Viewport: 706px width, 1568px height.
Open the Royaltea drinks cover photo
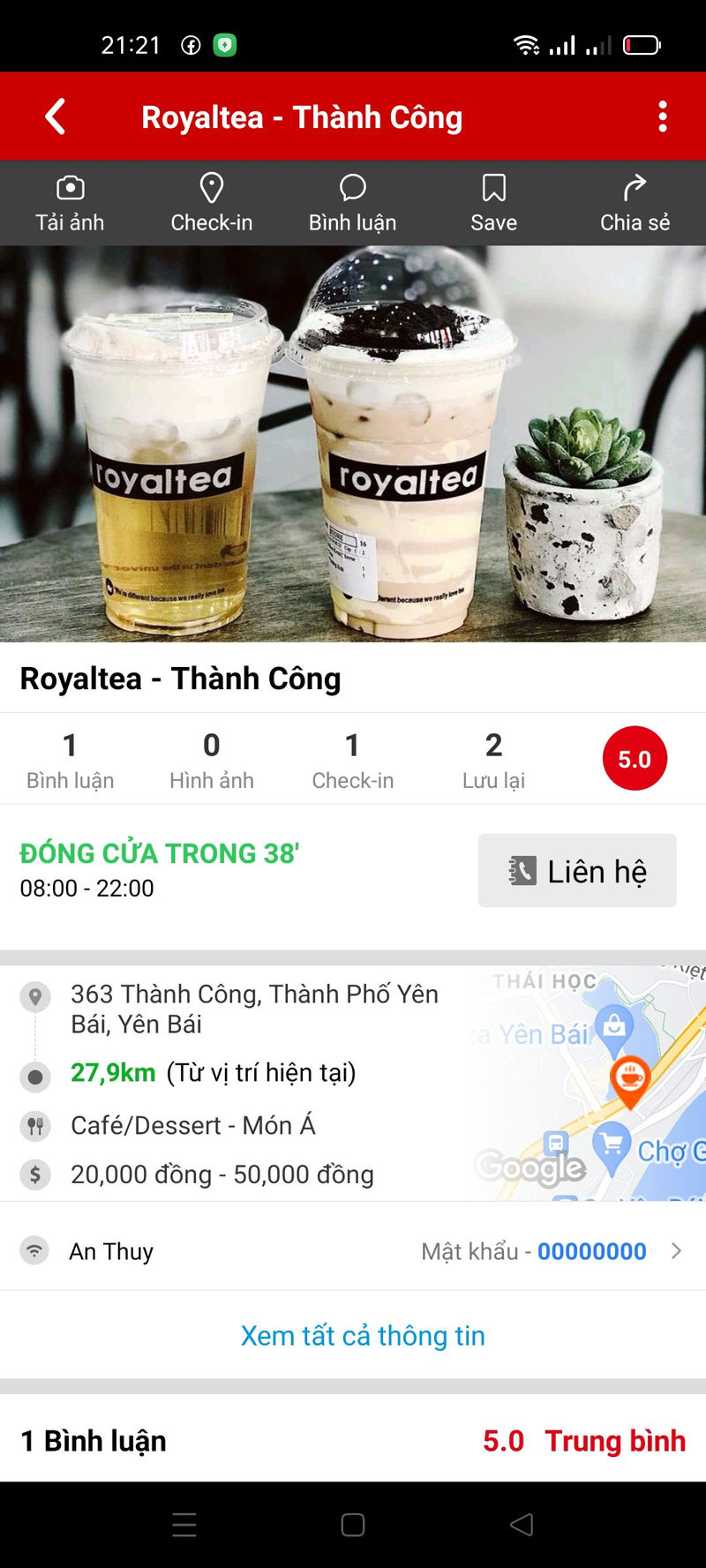pos(353,443)
